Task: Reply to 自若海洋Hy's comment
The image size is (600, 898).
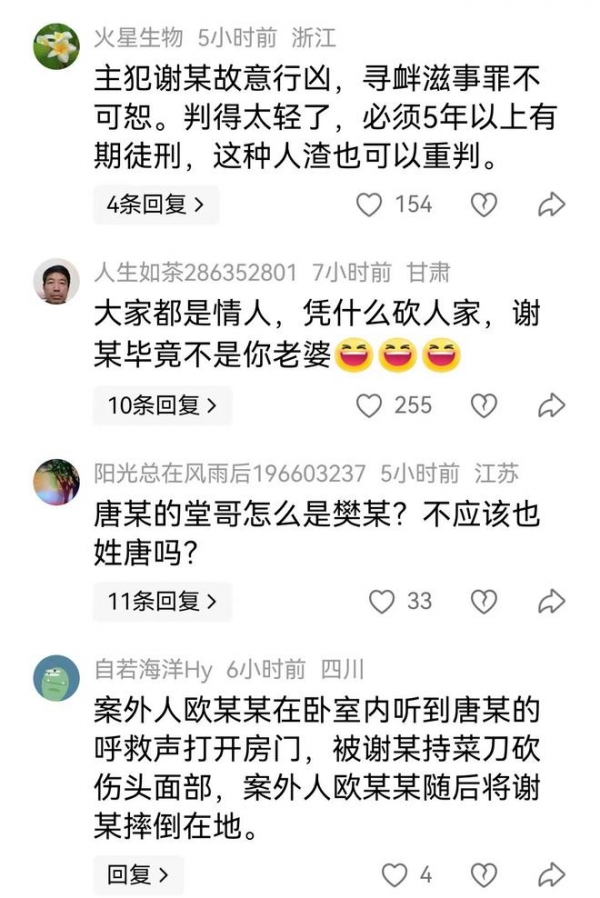Action: pos(138,875)
